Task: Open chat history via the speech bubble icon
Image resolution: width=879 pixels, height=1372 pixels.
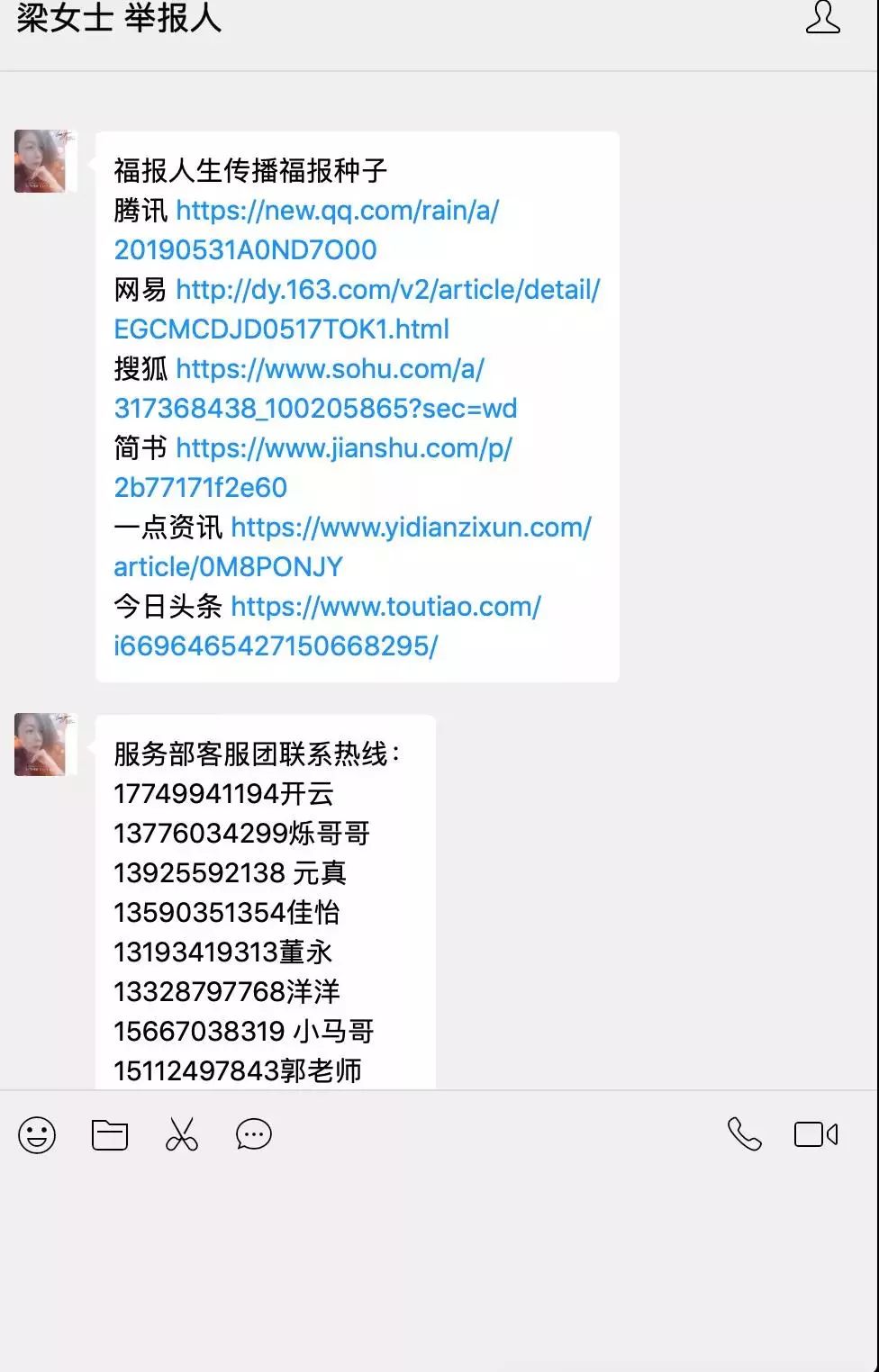Action: [254, 1134]
